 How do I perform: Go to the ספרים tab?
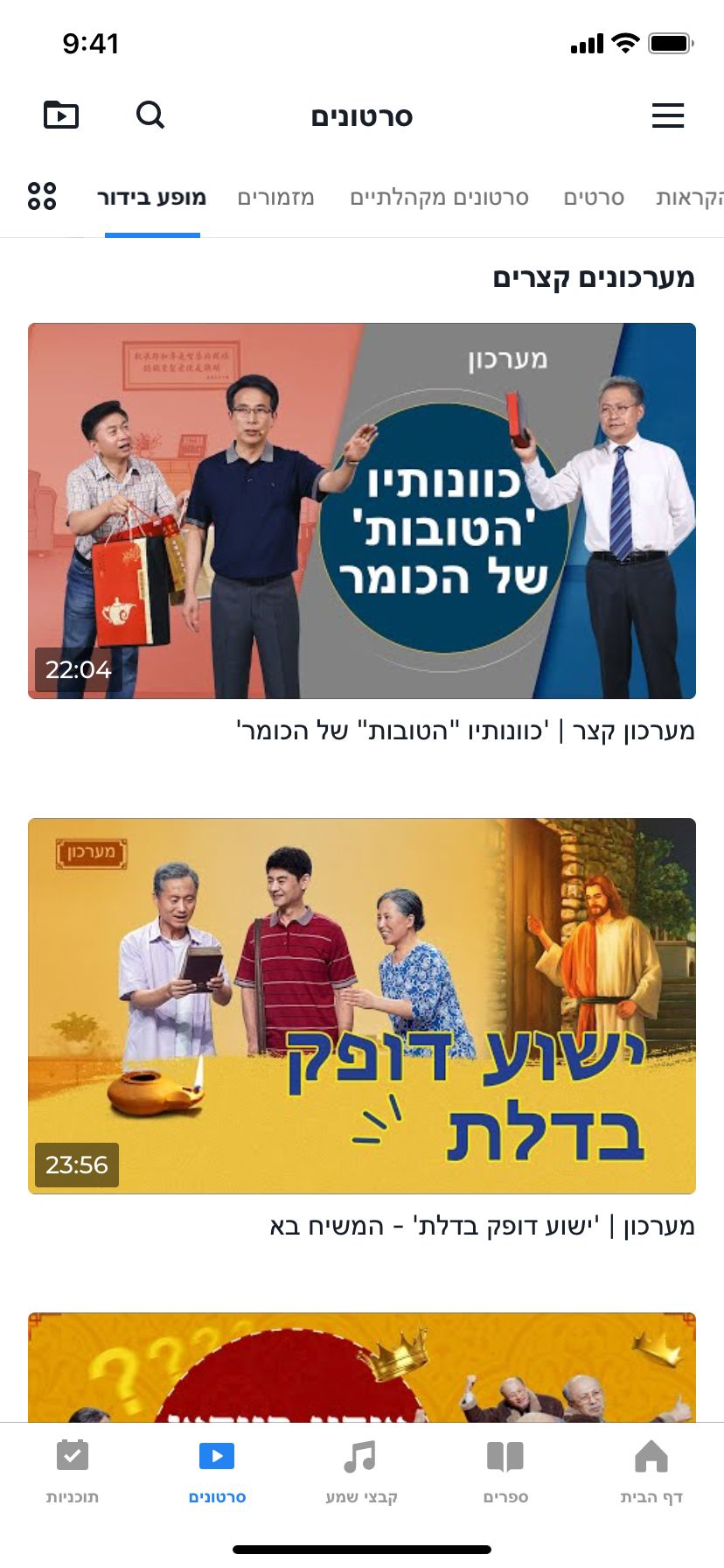(x=505, y=1472)
